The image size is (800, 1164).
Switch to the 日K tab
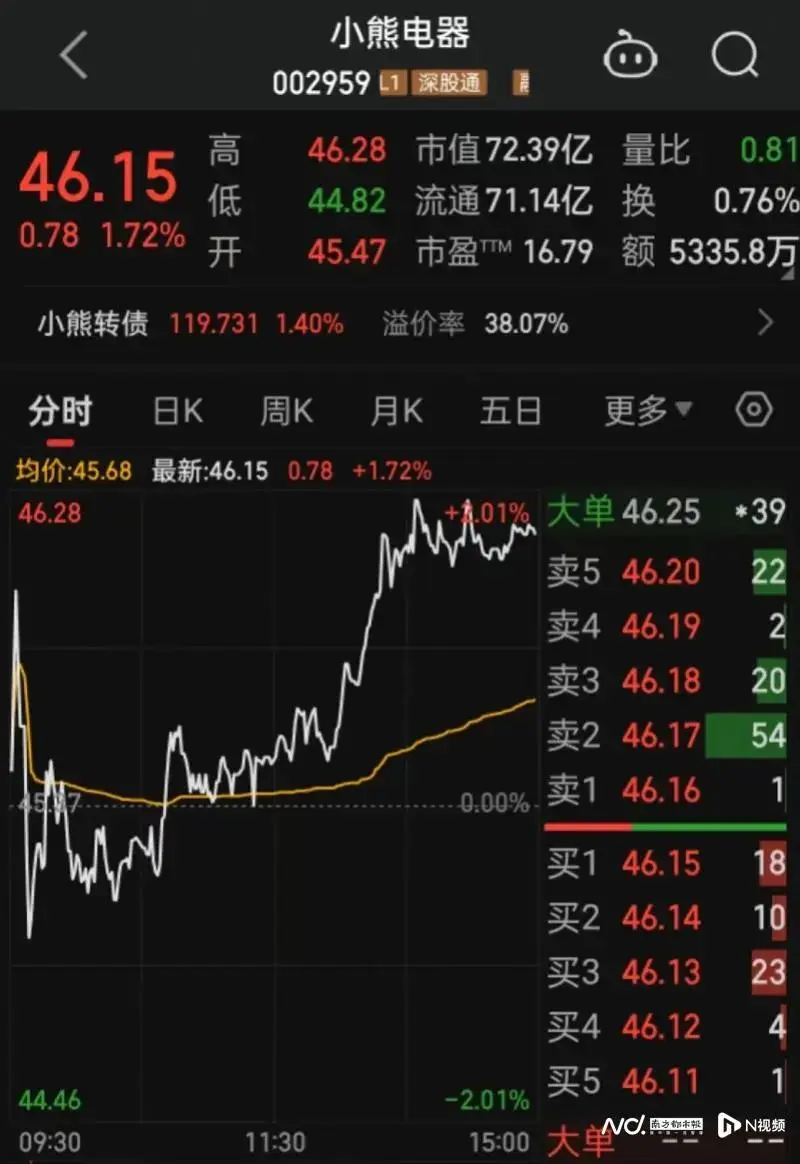(x=176, y=410)
